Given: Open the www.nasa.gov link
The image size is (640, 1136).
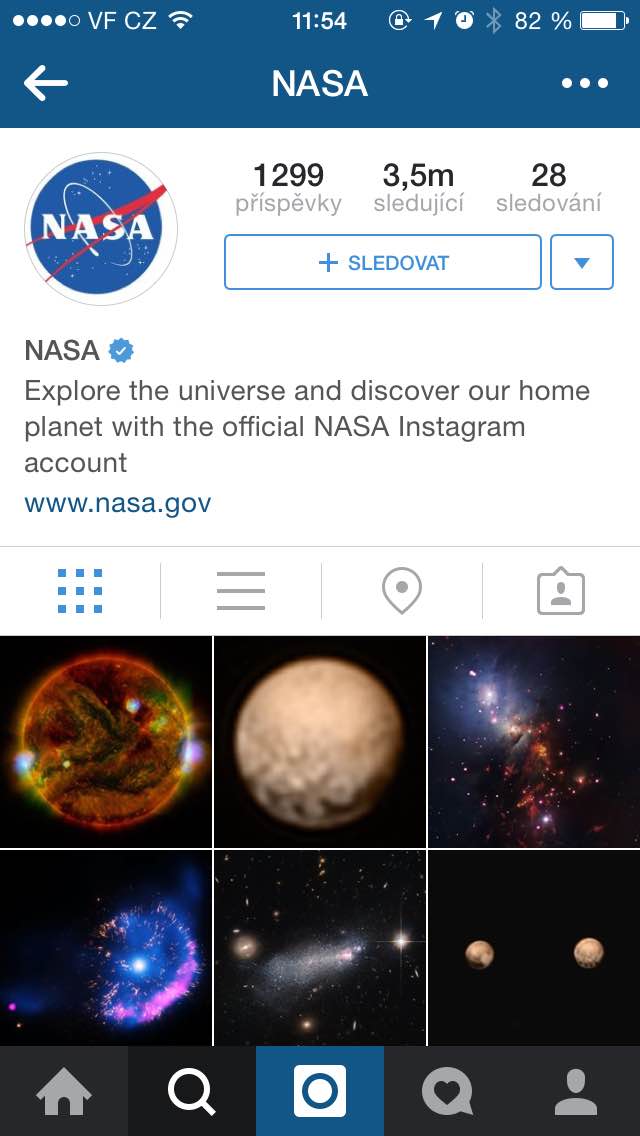Looking at the screenshot, I should click(x=118, y=502).
